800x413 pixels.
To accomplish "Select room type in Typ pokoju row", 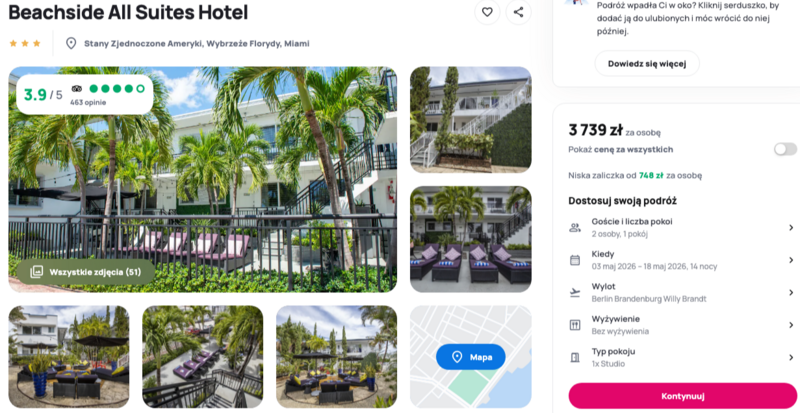I will point(682,357).
